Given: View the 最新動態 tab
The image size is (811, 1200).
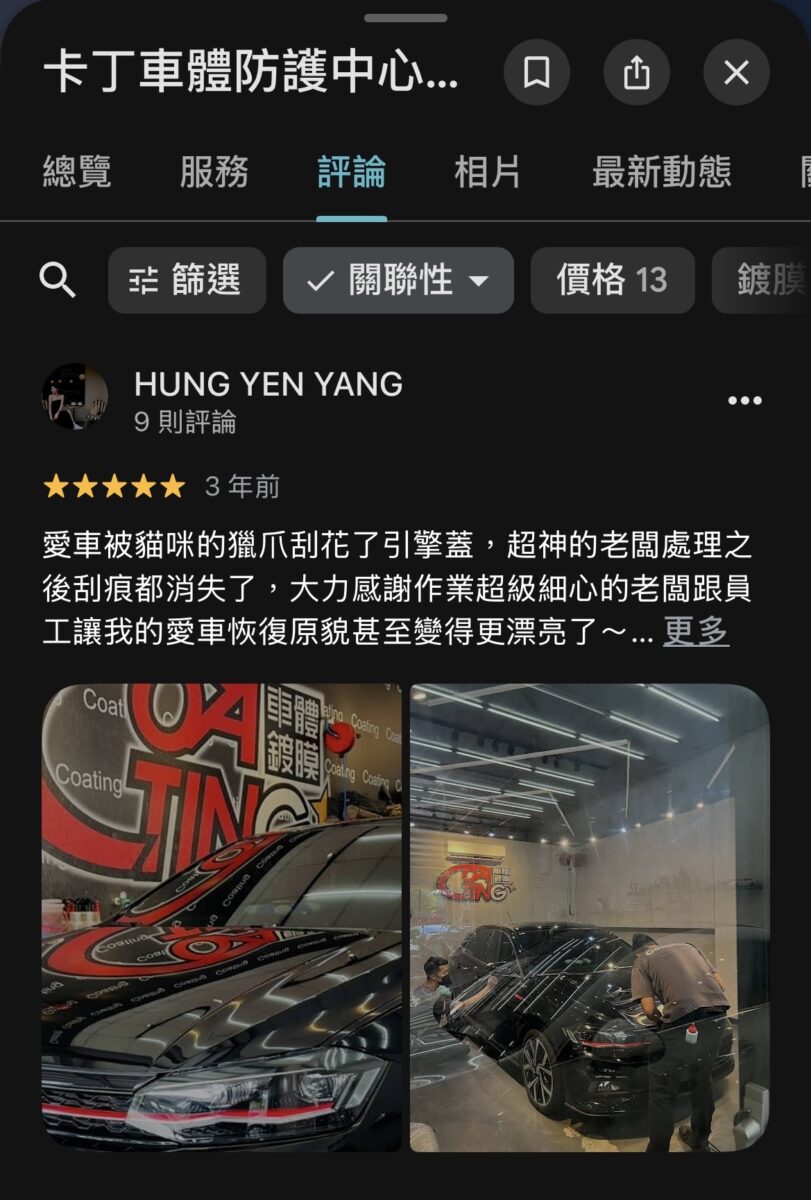Looking at the screenshot, I should [x=661, y=172].
